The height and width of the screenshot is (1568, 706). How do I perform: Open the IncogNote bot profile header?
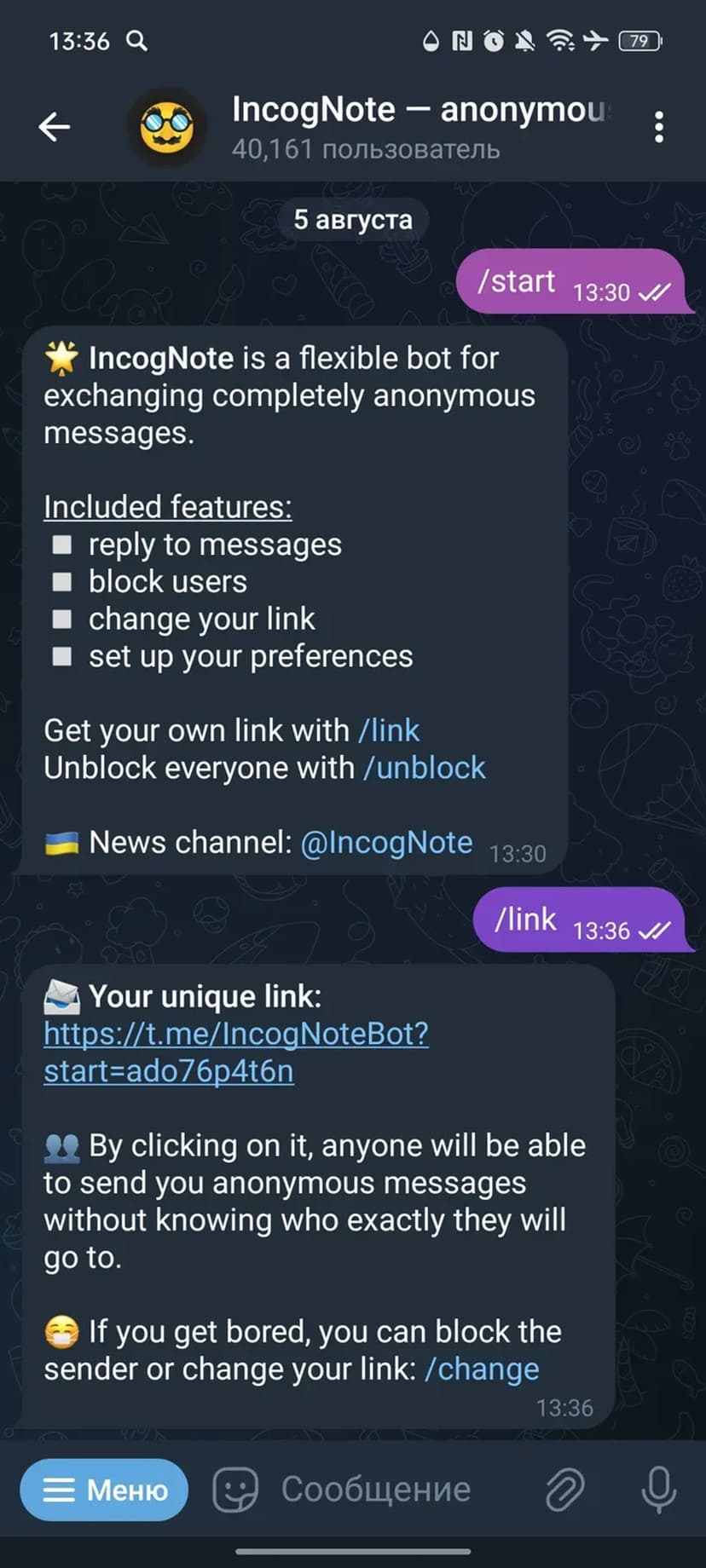(418, 127)
